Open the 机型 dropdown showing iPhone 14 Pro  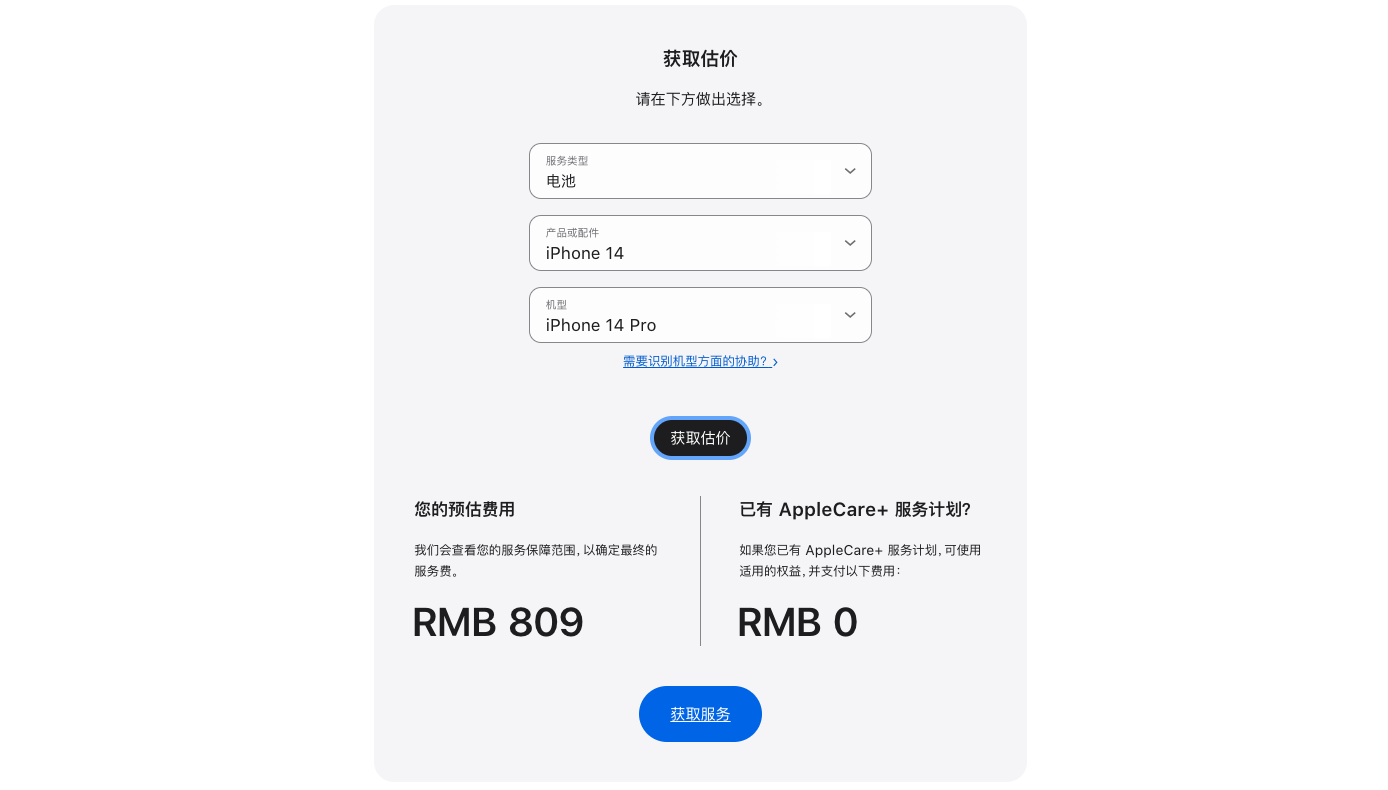click(700, 315)
